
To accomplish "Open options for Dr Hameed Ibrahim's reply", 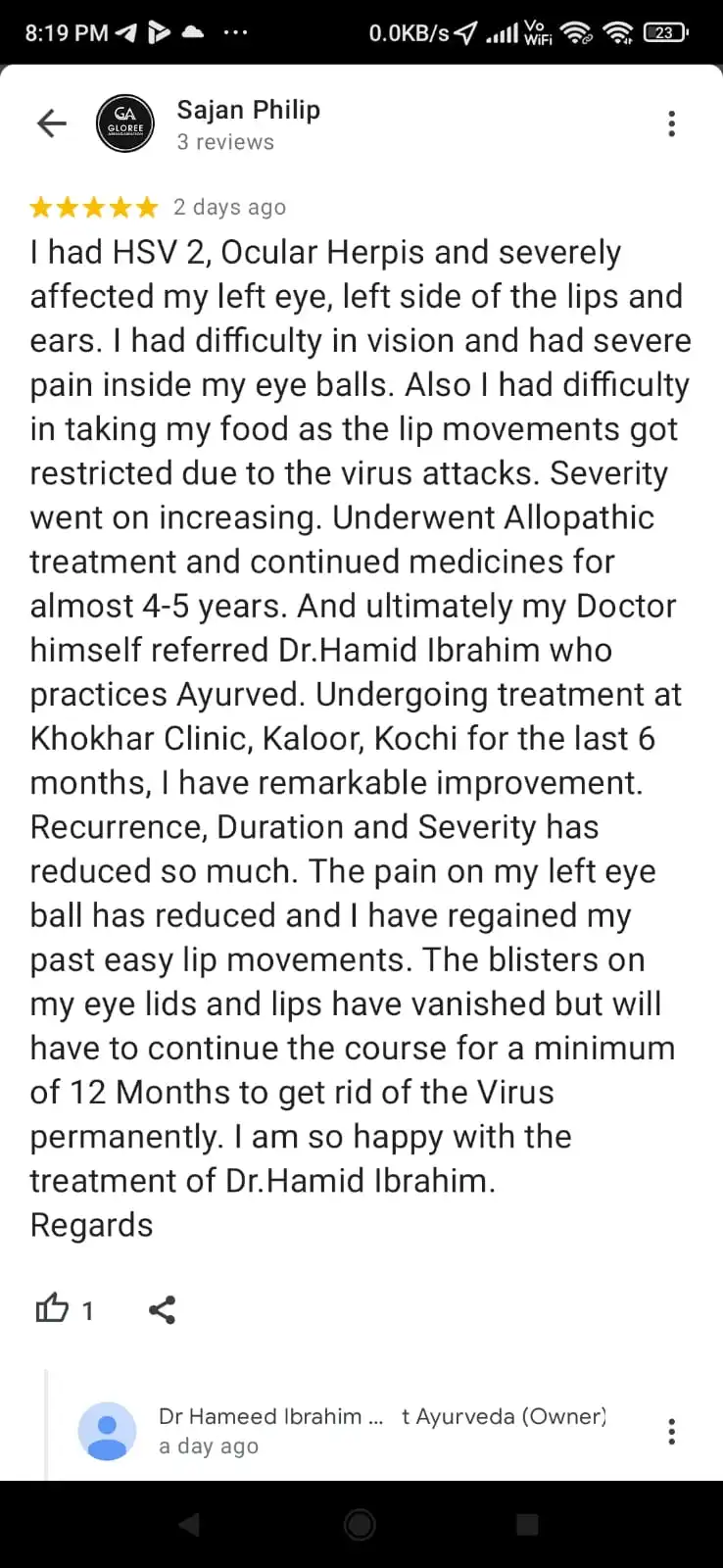I will pos(671,1432).
